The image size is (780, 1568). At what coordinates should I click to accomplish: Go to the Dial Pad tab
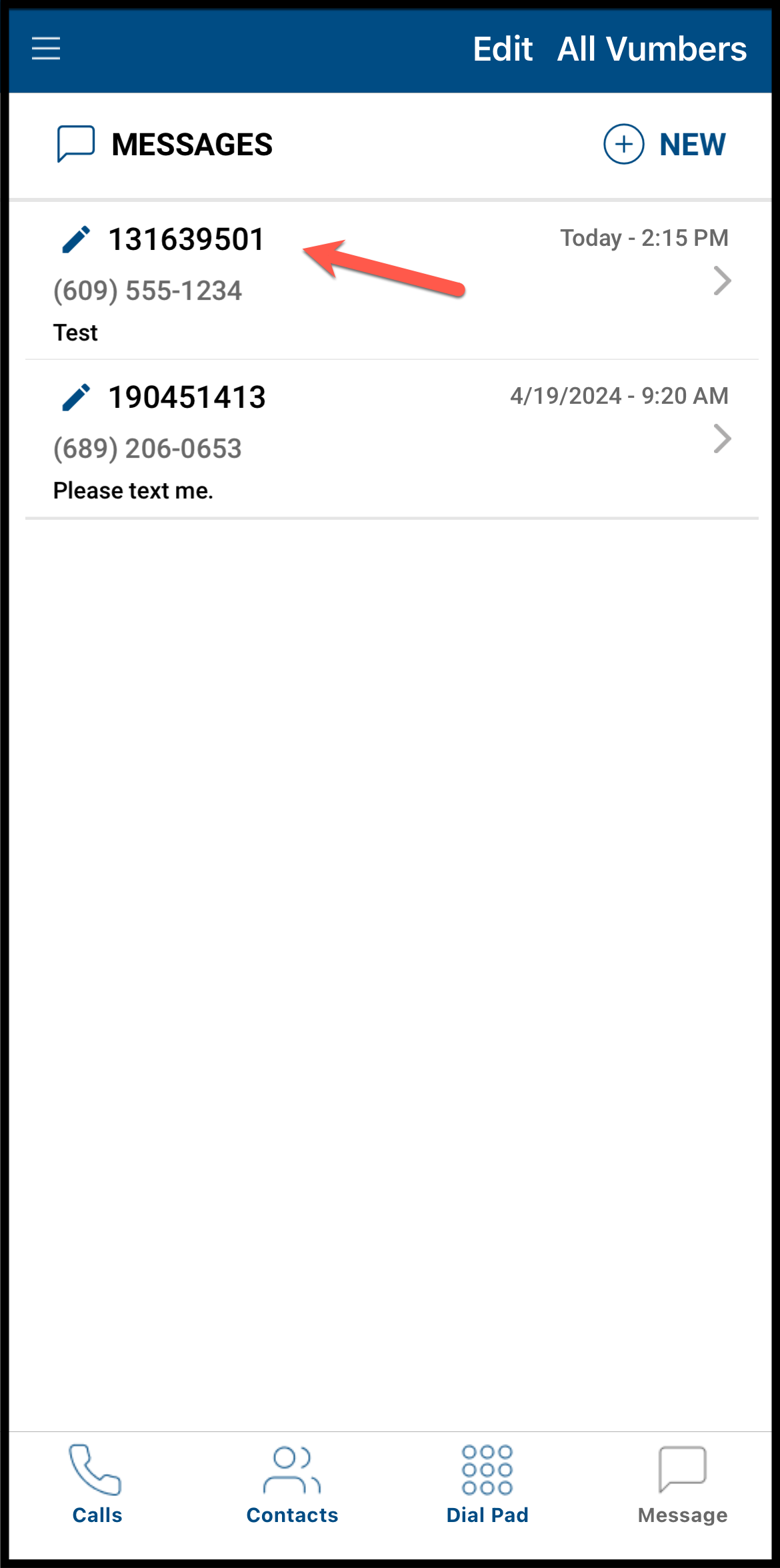487,1485
